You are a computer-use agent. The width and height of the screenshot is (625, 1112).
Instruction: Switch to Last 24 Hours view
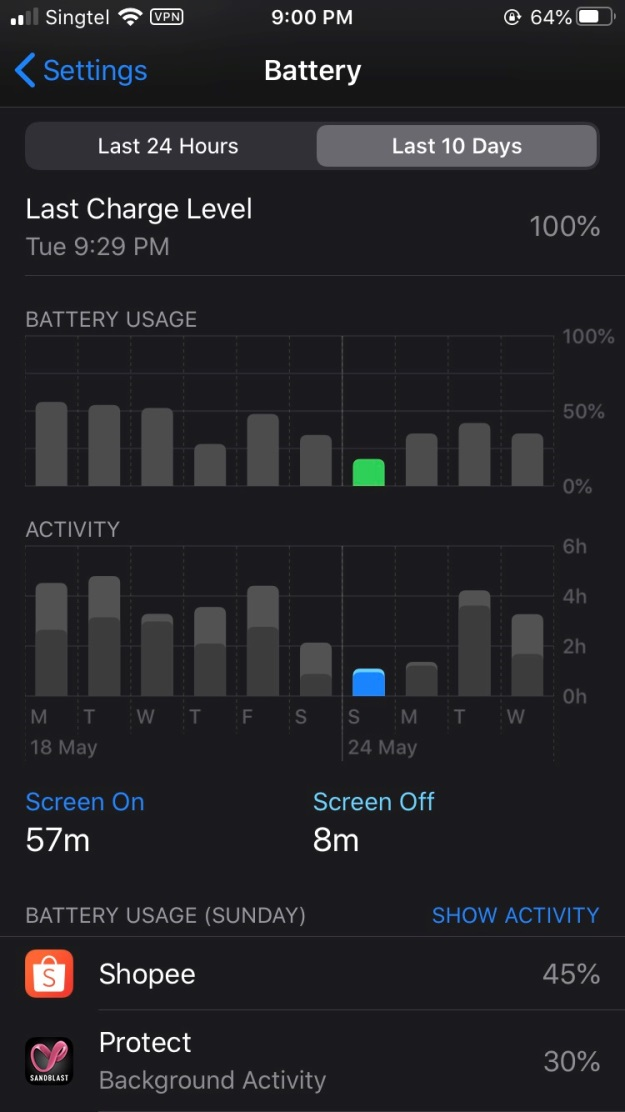tap(169, 146)
